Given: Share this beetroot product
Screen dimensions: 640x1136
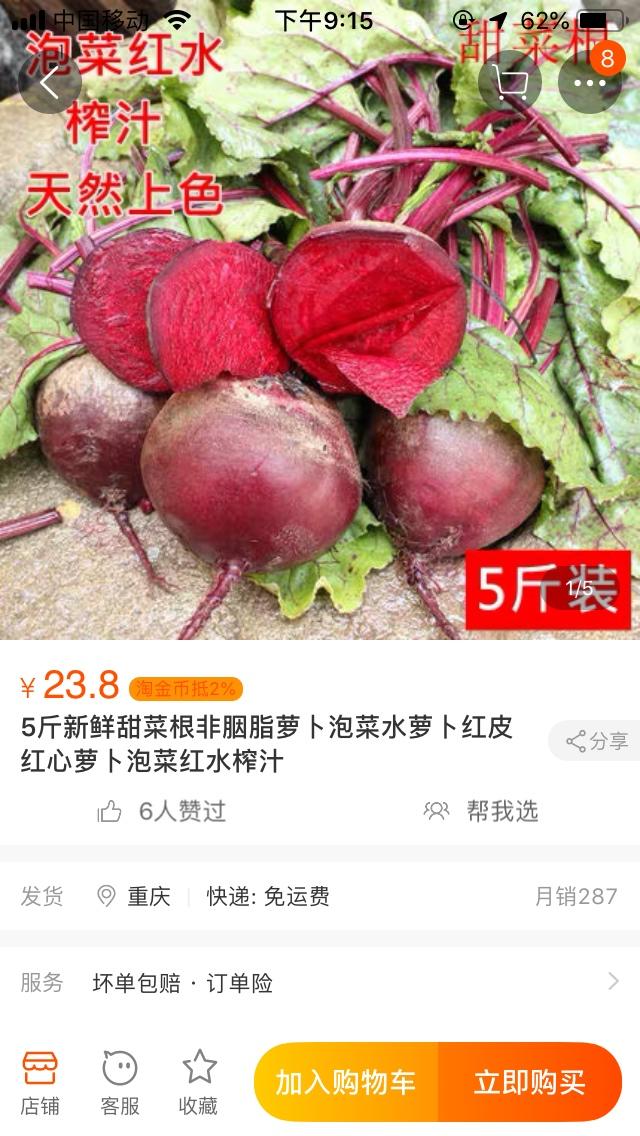Looking at the screenshot, I should click(x=596, y=741).
